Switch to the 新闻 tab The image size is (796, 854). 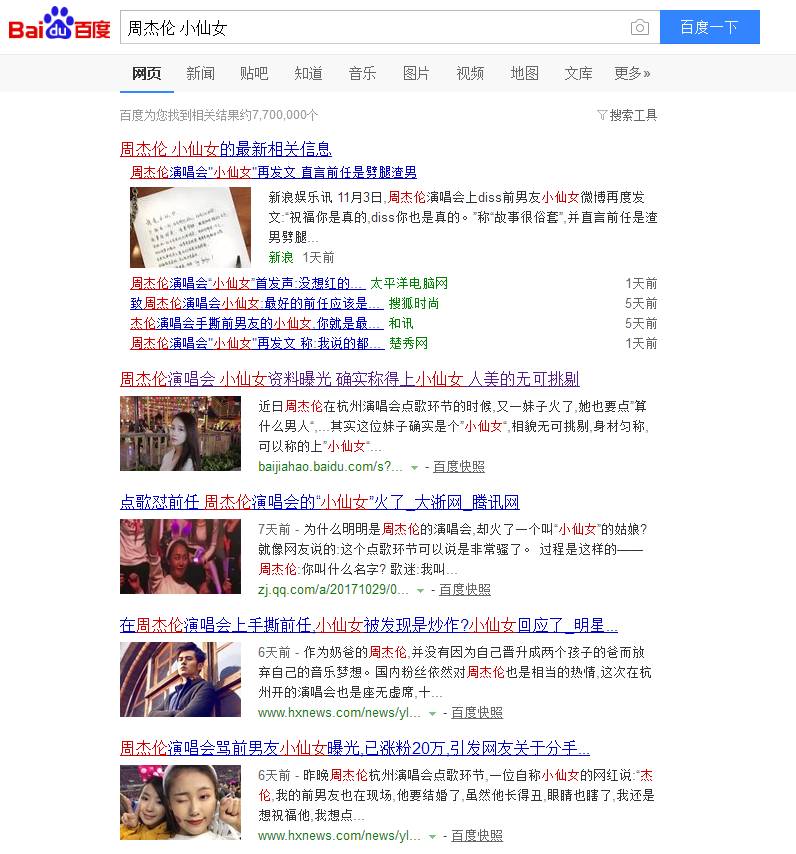tap(200, 73)
